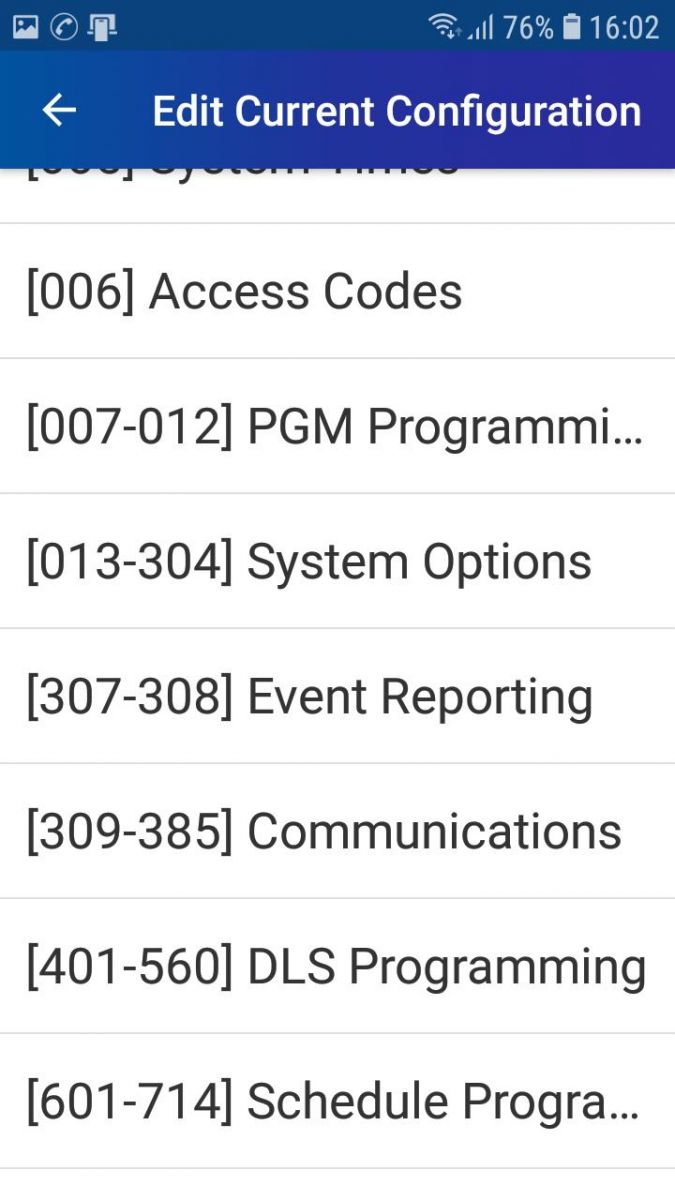Select [309-385] Communications
Image resolution: width=675 pixels, height=1200 pixels.
[x=337, y=832]
